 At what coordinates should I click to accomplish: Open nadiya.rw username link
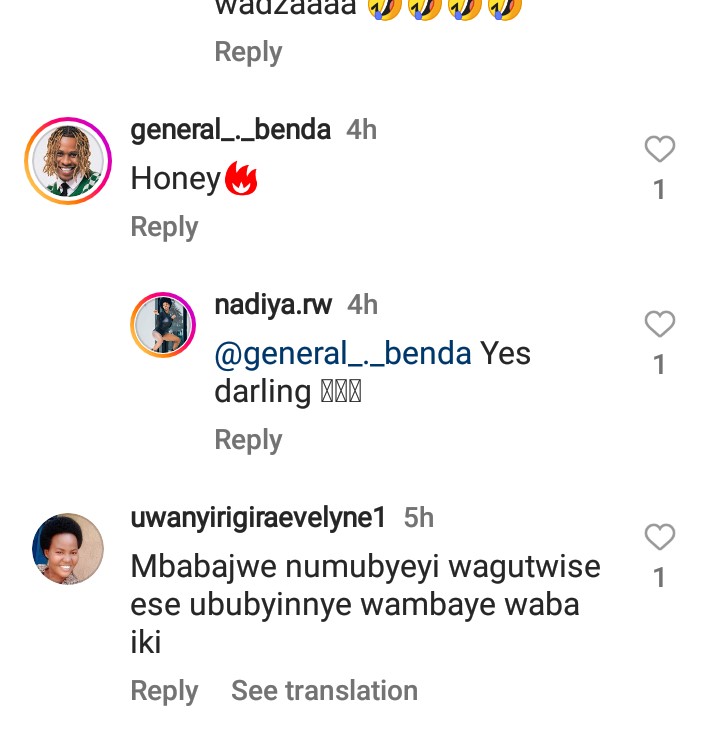pyautogui.click(x=273, y=305)
